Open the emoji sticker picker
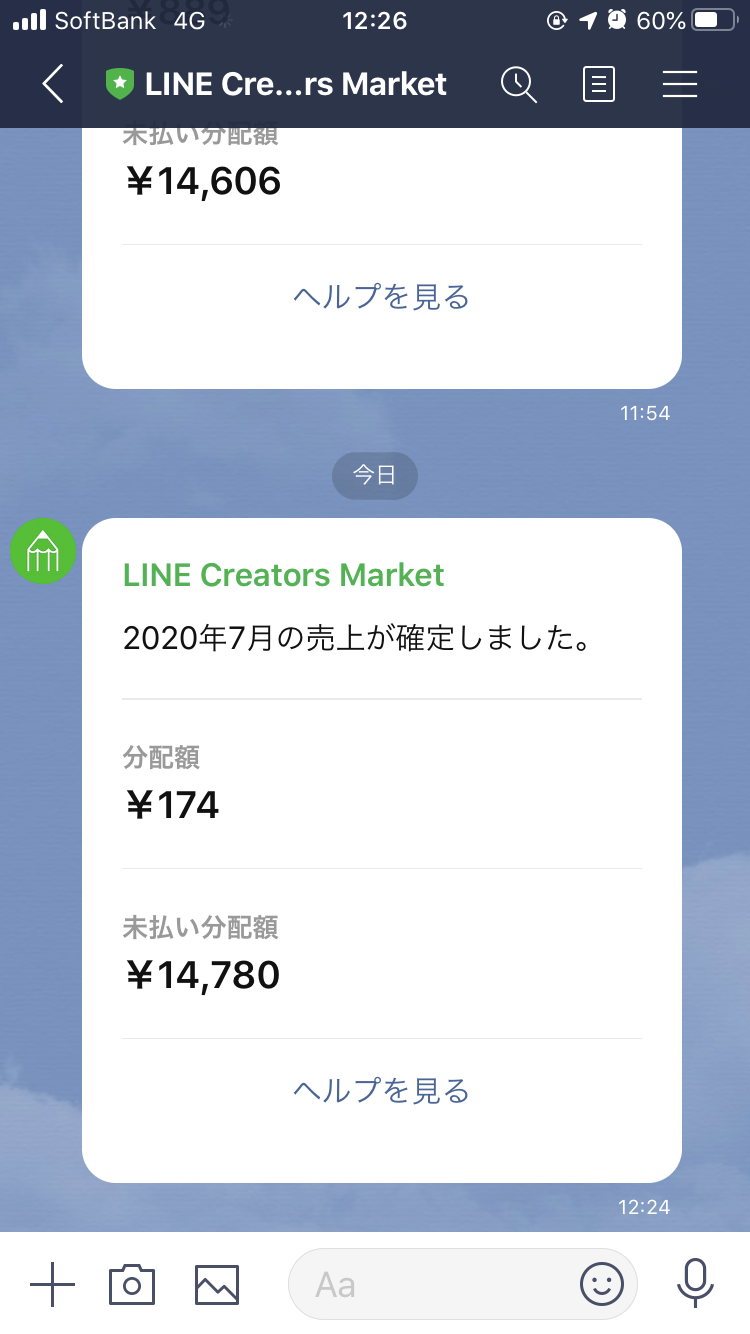 click(x=602, y=1284)
